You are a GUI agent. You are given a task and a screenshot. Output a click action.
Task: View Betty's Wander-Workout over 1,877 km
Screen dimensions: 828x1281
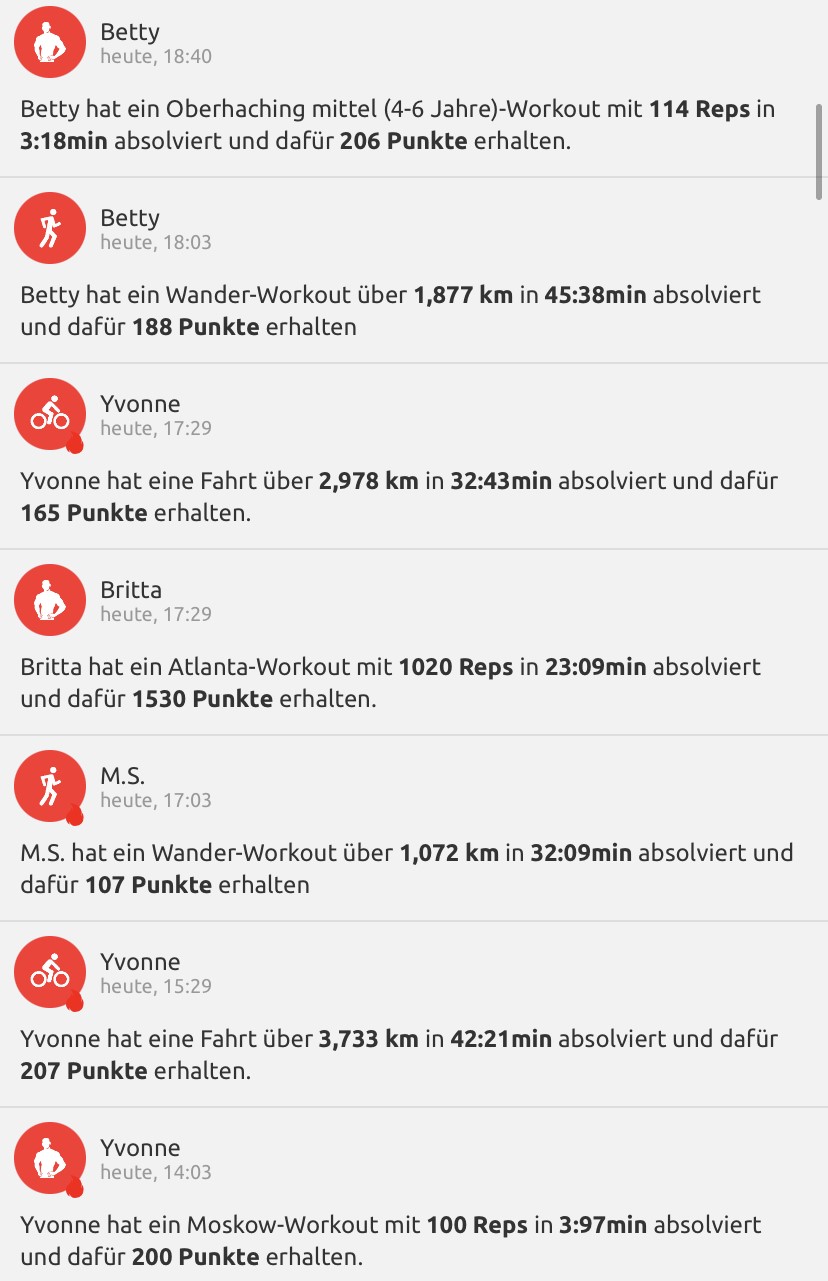pos(400,310)
